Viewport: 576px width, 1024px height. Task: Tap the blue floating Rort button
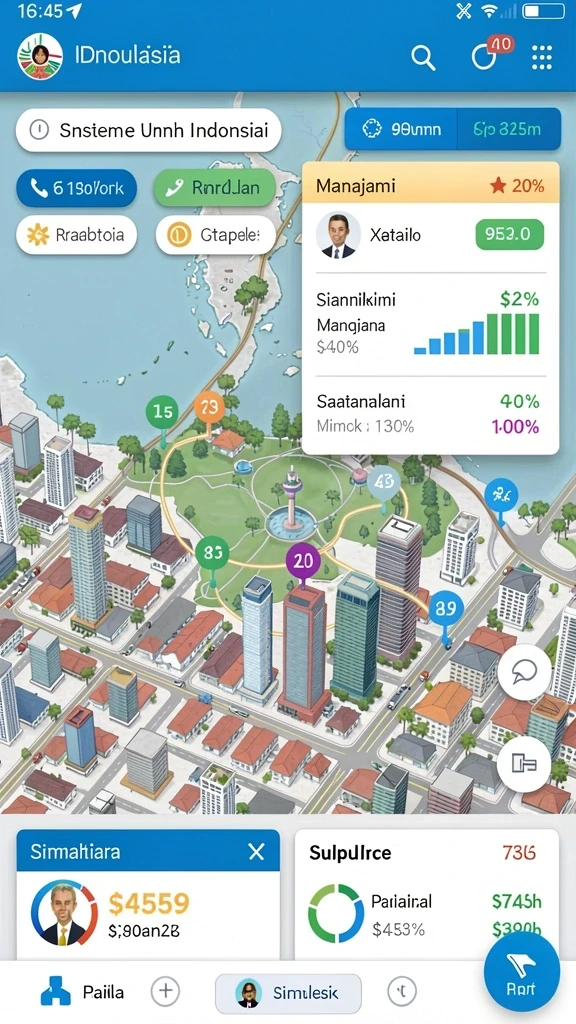[x=522, y=971]
